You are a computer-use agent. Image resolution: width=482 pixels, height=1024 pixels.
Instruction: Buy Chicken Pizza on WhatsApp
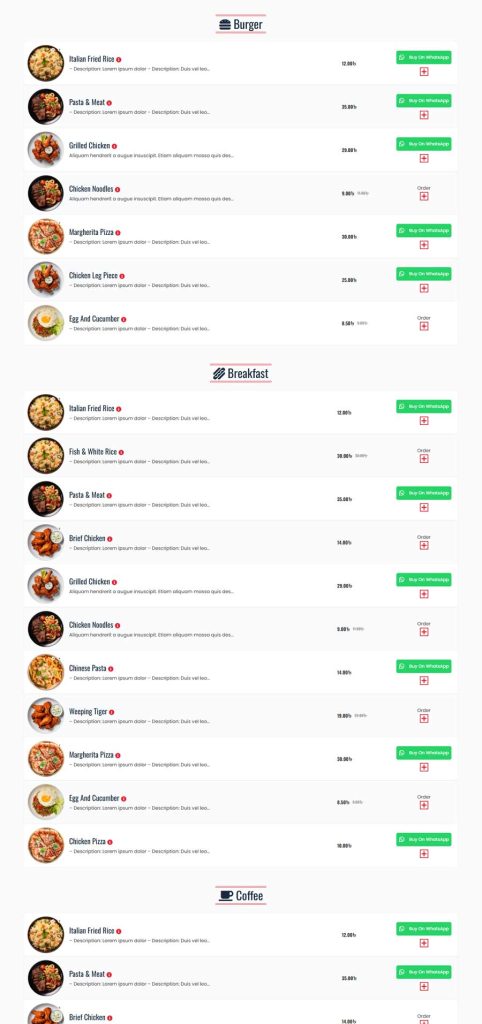click(x=423, y=839)
